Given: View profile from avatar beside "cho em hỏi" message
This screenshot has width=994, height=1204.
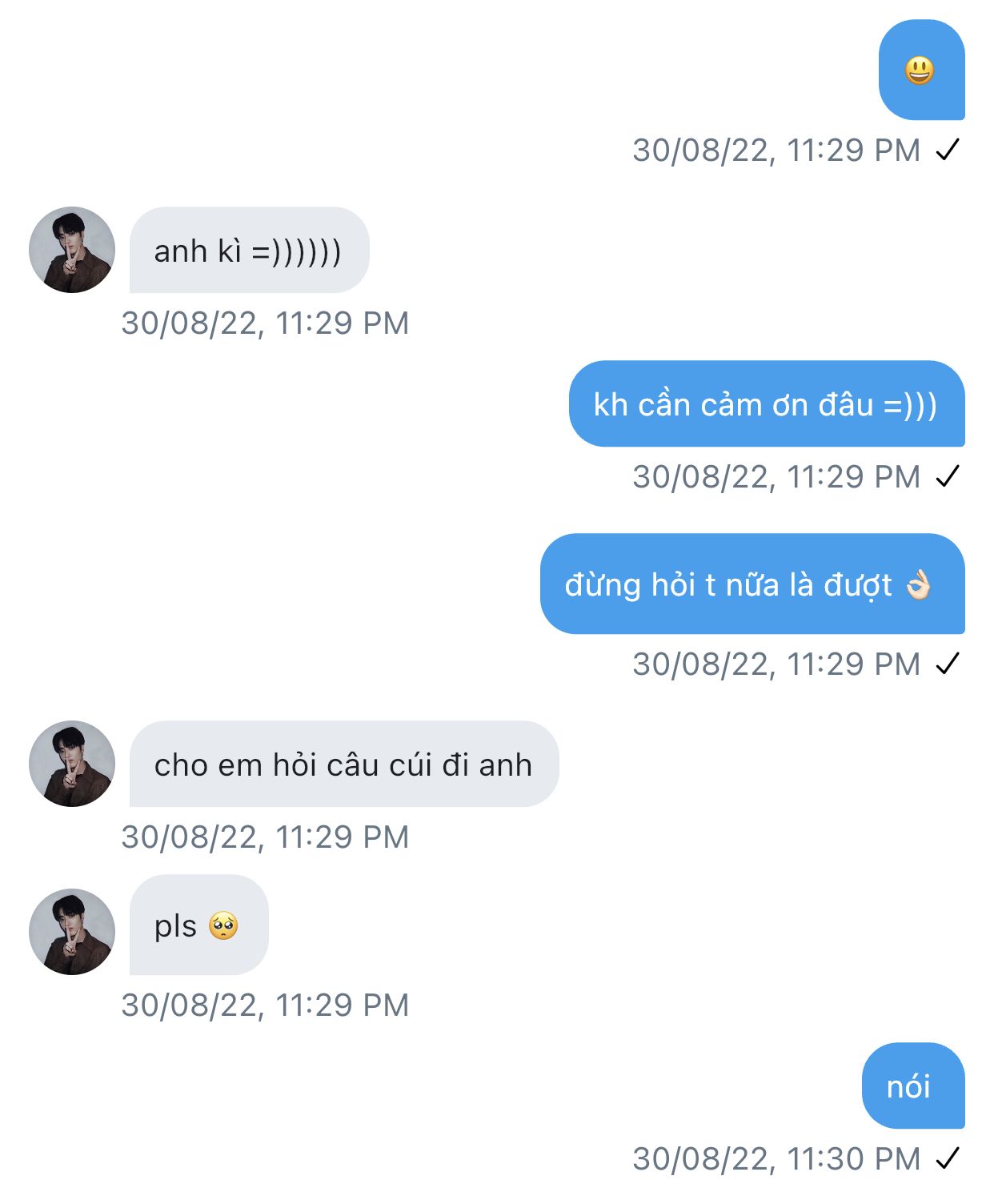Looking at the screenshot, I should tap(72, 764).
